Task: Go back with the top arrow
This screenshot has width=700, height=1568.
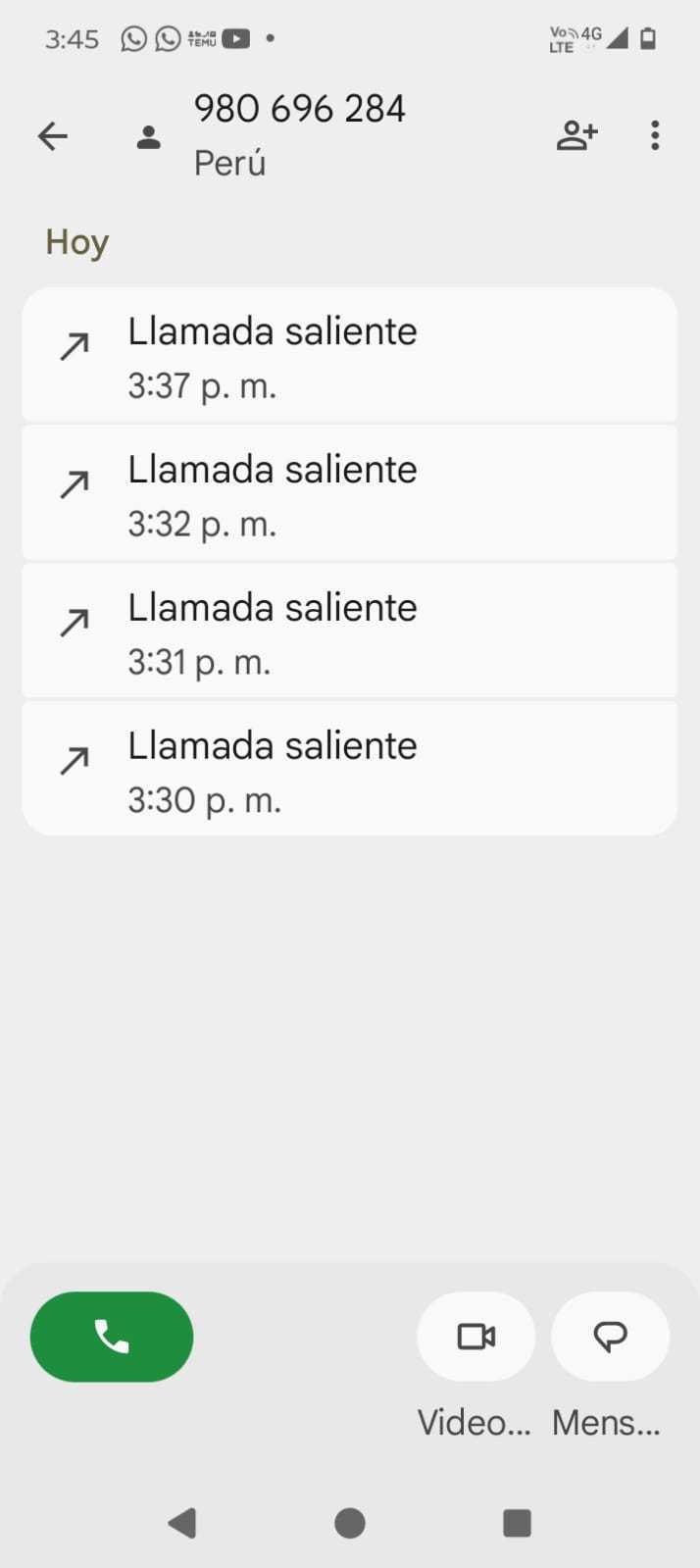Action: (x=53, y=135)
